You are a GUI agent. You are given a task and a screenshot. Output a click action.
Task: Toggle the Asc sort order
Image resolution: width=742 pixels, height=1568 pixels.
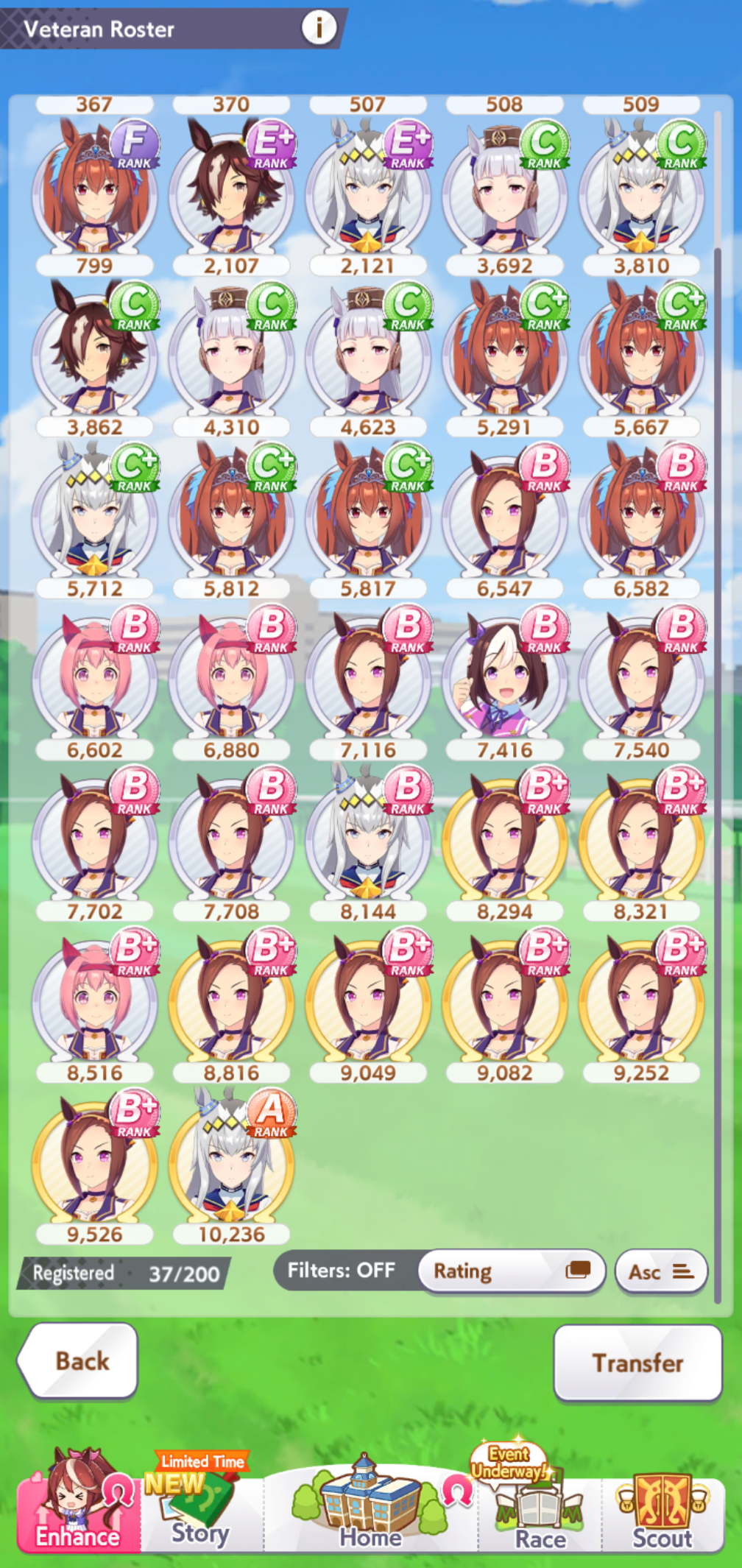point(661,1271)
